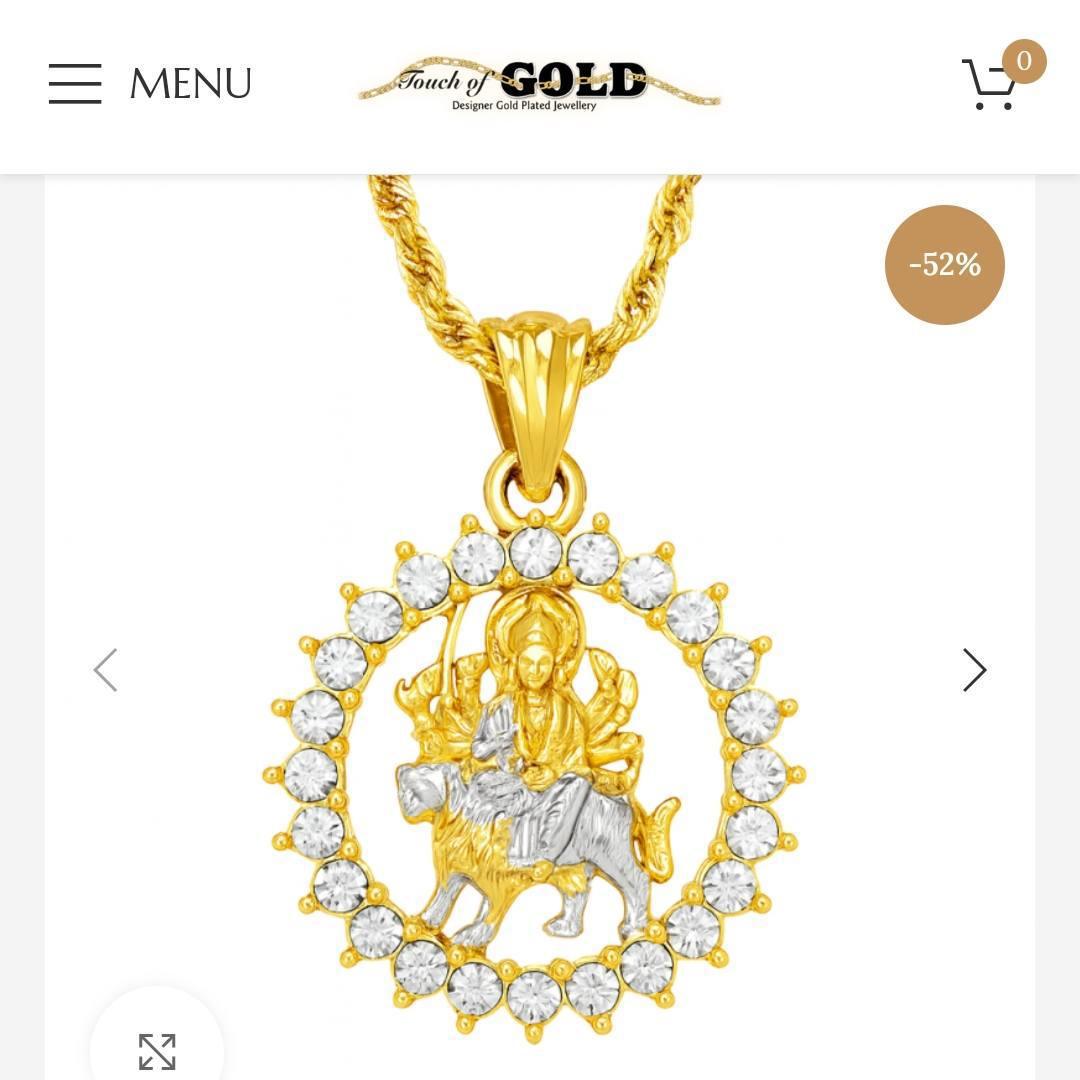Show the previous product image
1080x1080 pixels.
pos(106,670)
